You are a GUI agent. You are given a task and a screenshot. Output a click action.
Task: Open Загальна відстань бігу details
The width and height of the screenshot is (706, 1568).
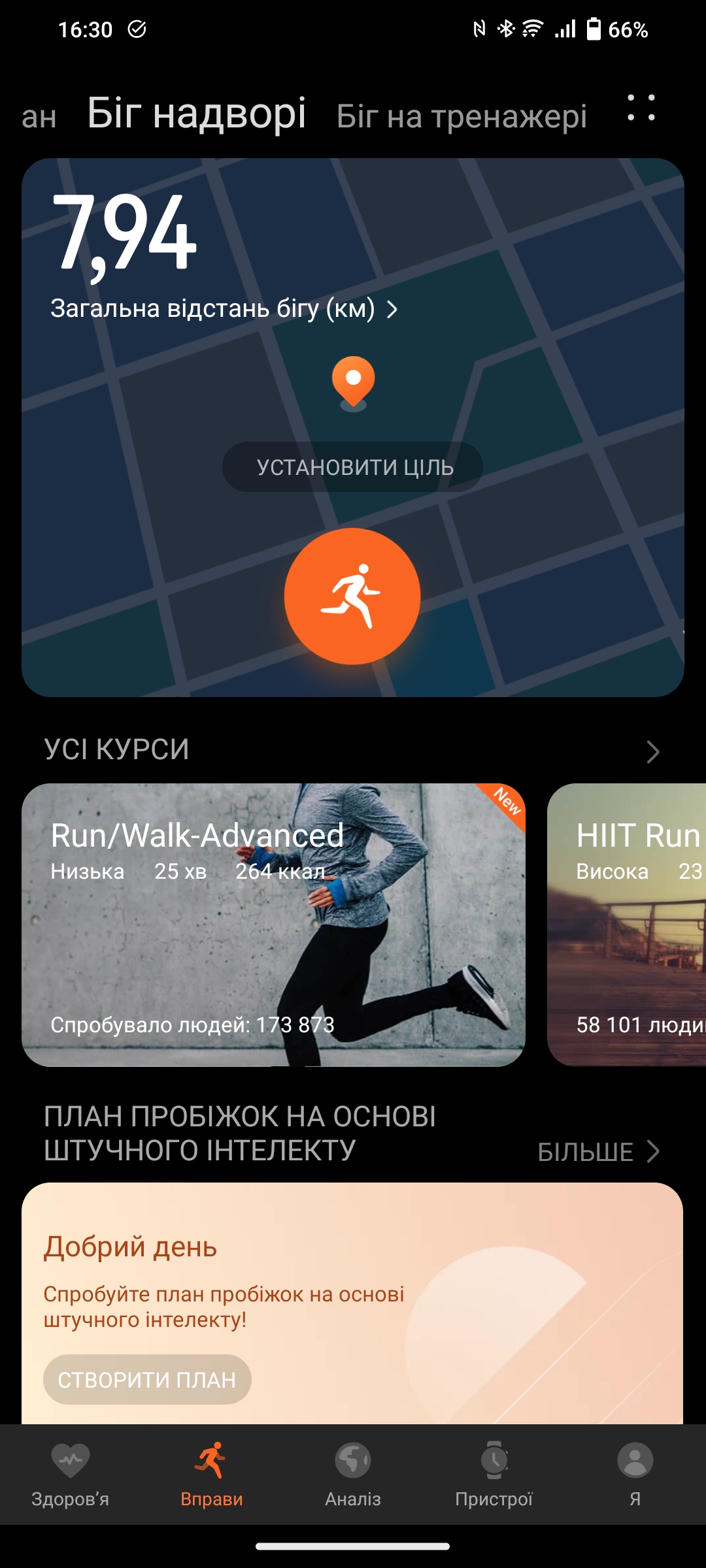pos(224,308)
